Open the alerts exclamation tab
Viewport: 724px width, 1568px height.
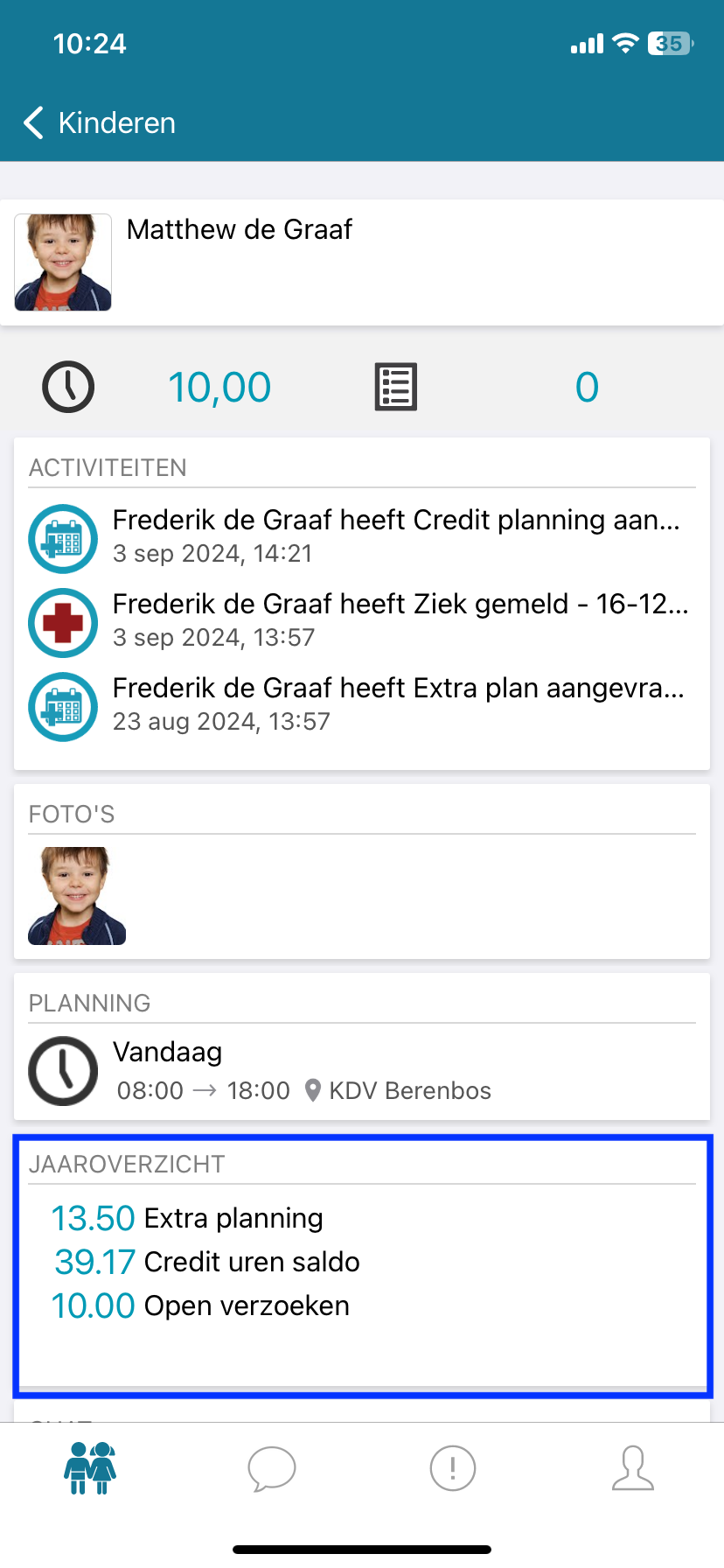click(x=453, y=1468)
